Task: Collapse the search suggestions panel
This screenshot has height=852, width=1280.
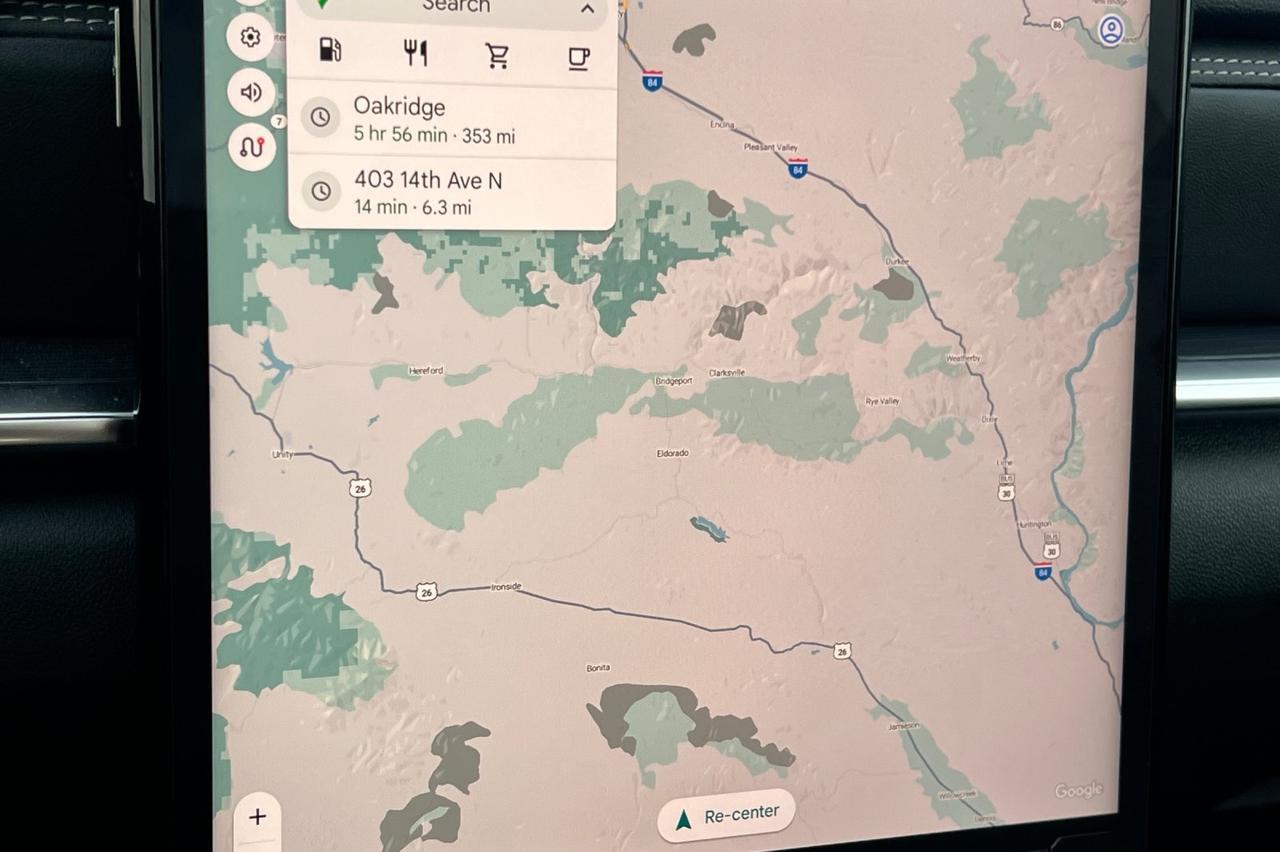Action: pyautogui.click(x=587, y=9)
